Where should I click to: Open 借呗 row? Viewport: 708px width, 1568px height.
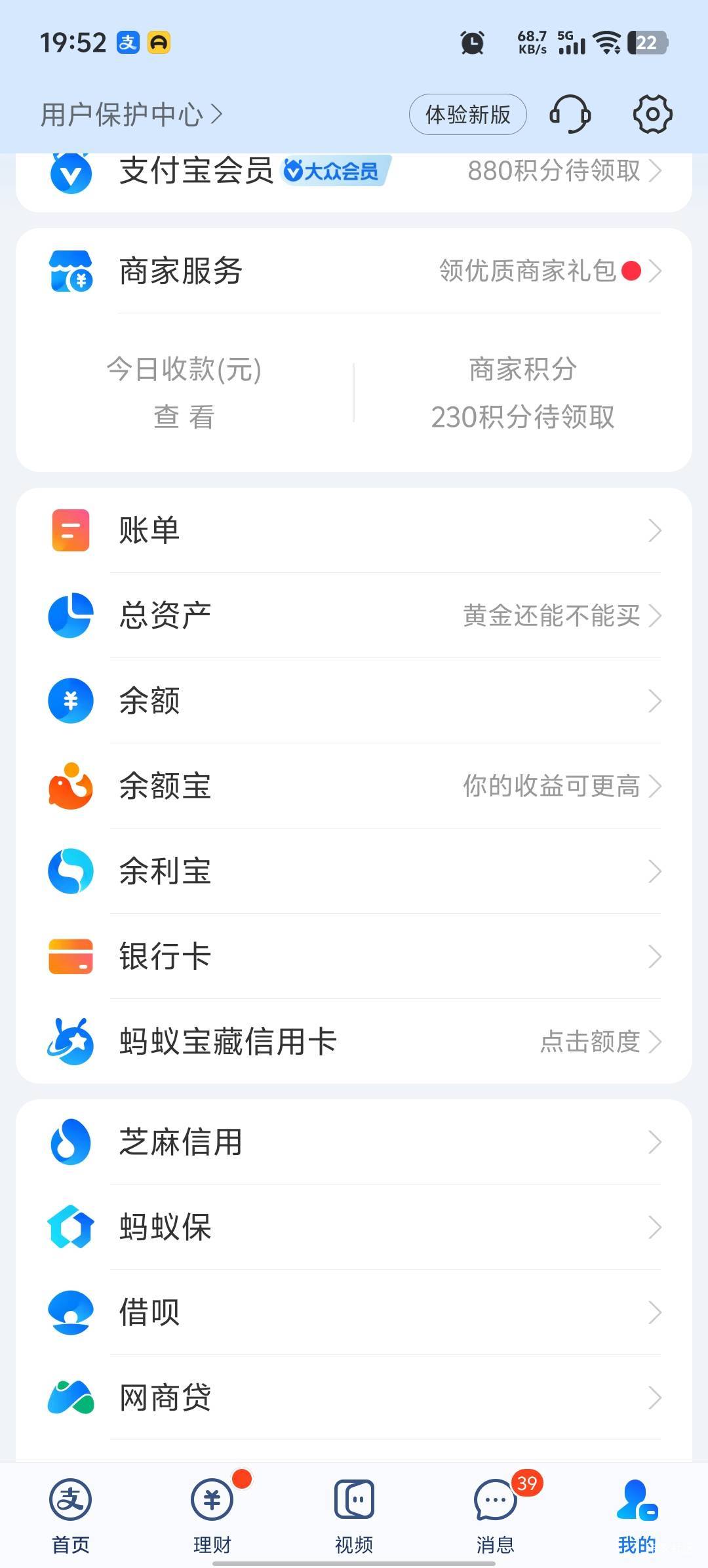pyautogui.click(x=354, y=1312)
